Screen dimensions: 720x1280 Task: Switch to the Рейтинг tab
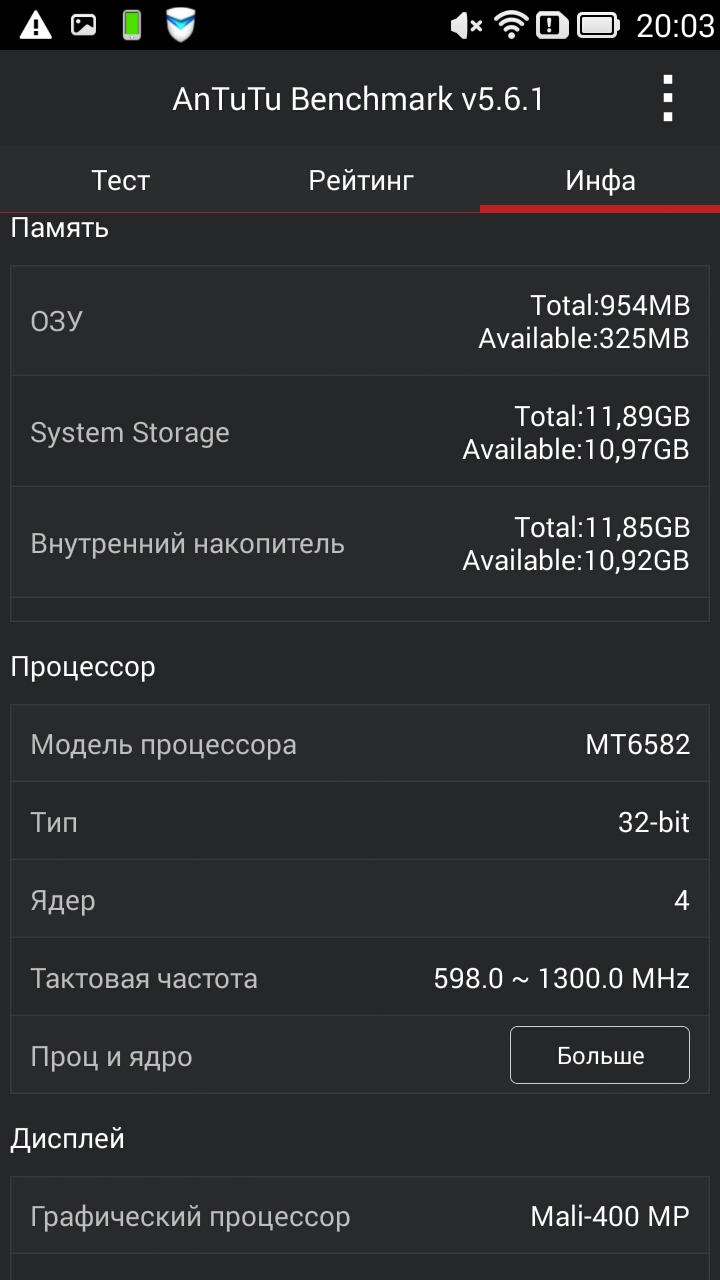[x=360, y=181]
